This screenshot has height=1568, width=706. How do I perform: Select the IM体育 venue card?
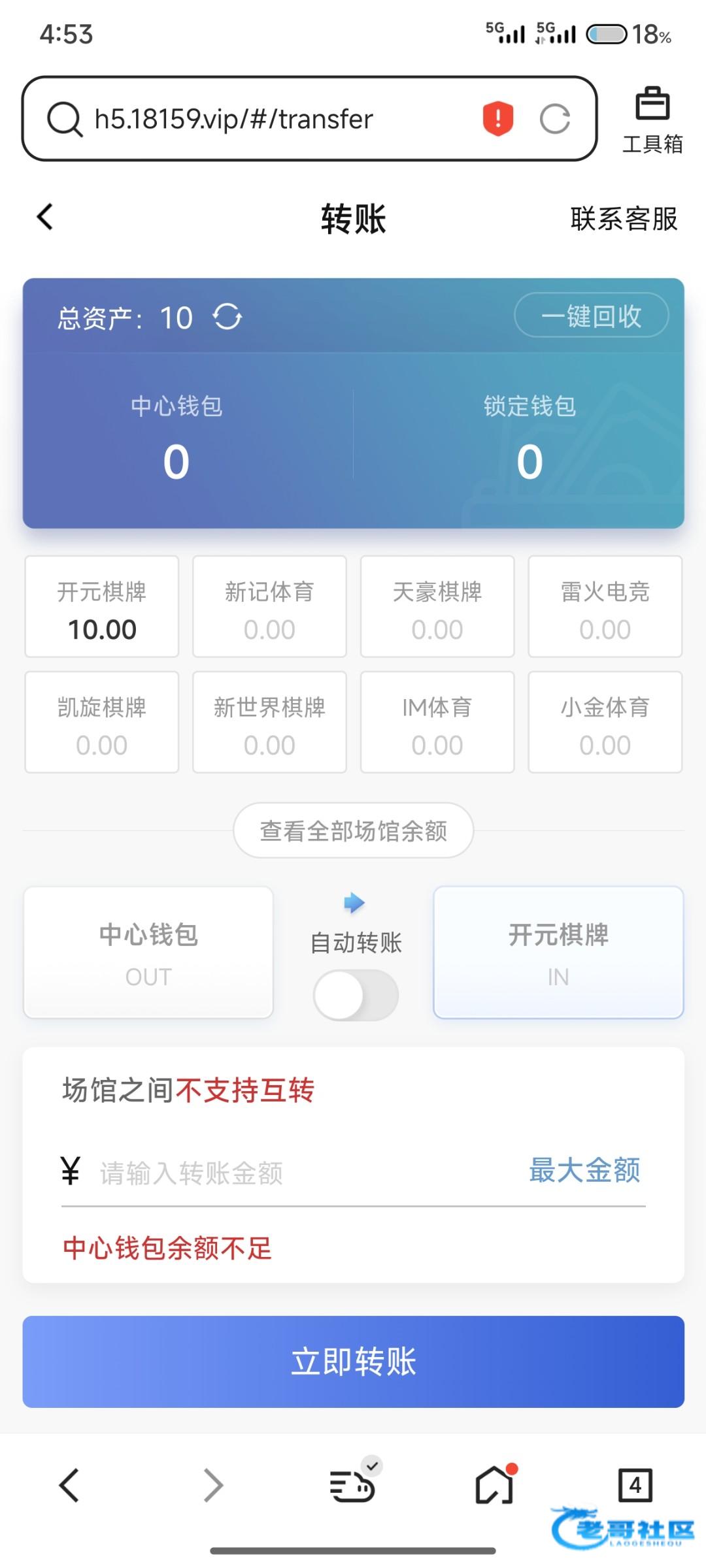pyautogui.click(x=437, y=723)
